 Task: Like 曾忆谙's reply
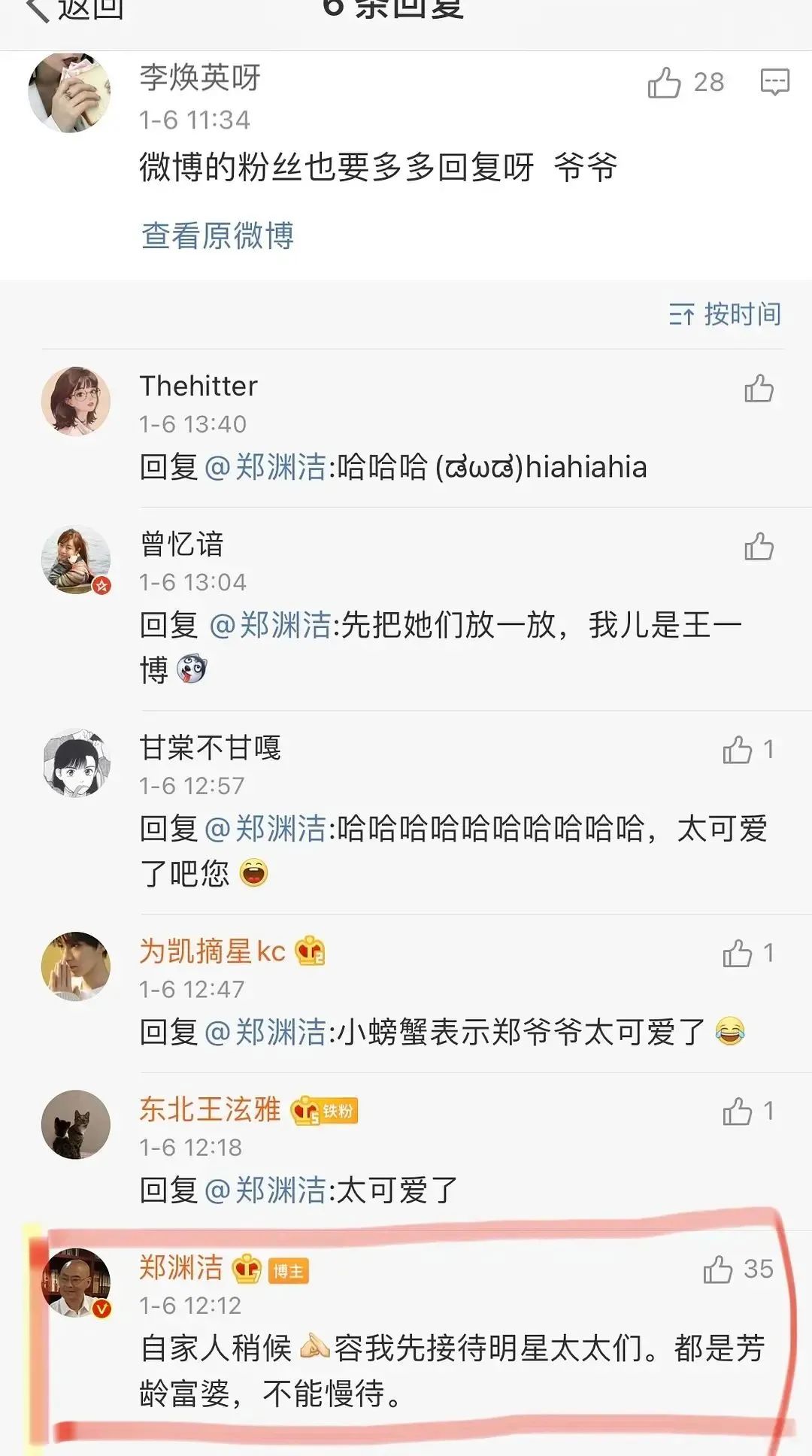tap(759, 546)
